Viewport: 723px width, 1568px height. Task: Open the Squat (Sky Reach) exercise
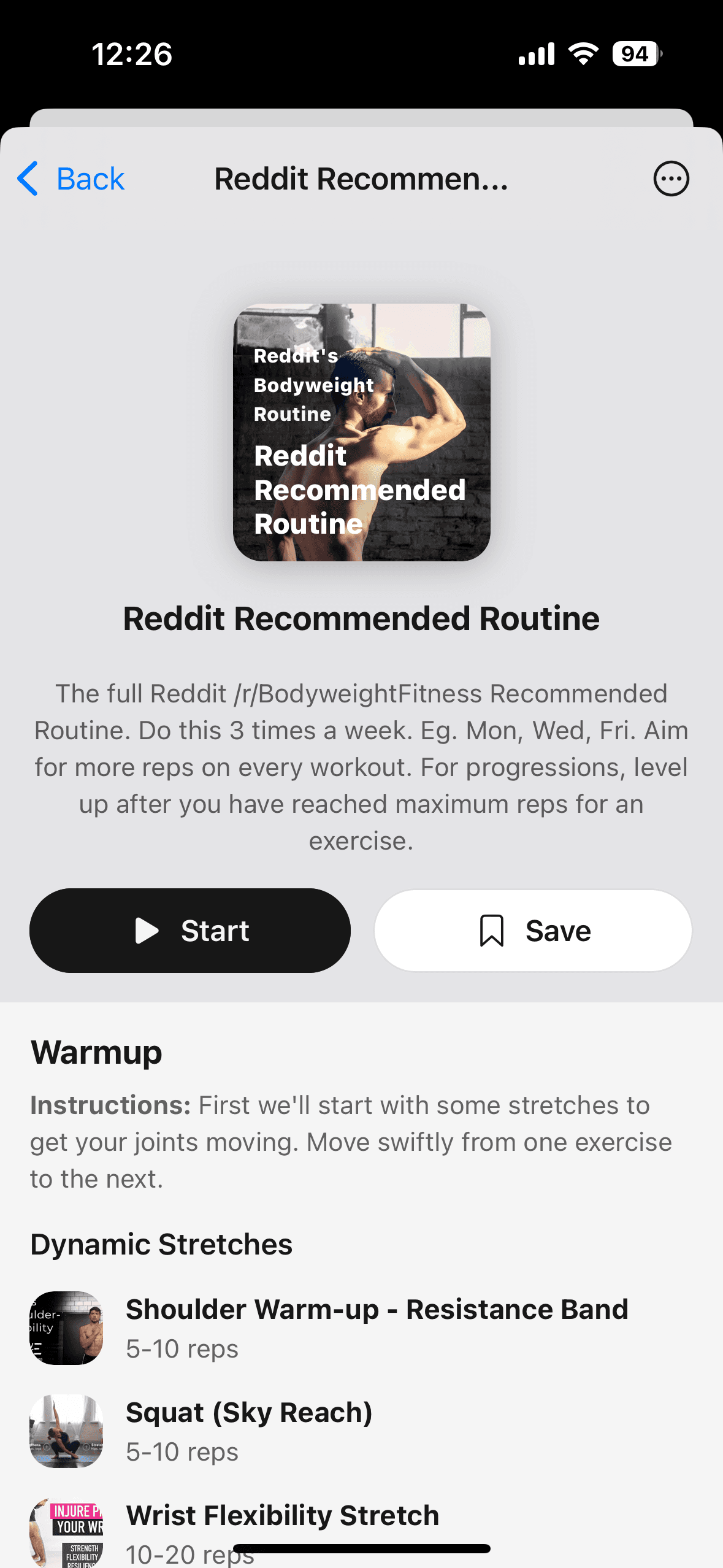click(249, 1431)
